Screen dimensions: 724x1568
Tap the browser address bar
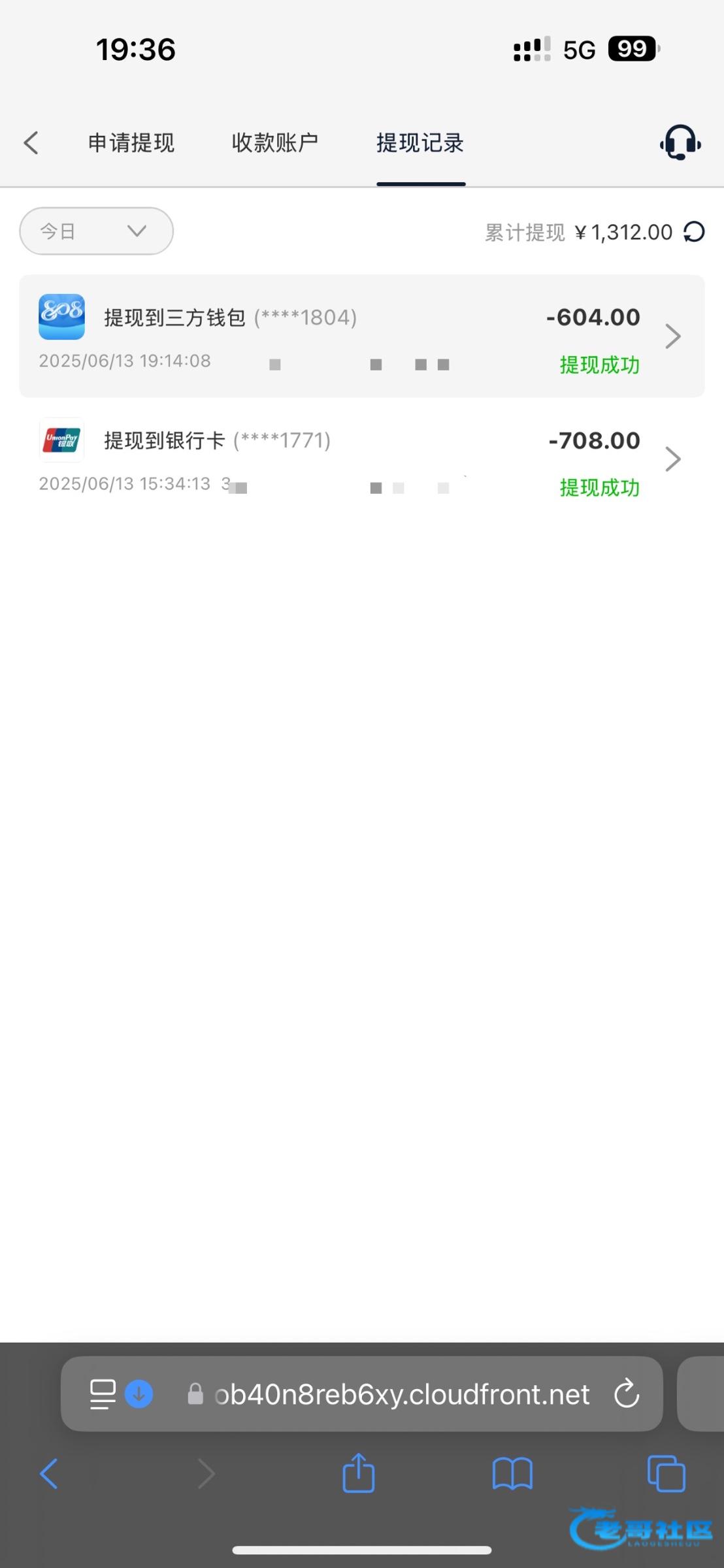click(401, 1395)
